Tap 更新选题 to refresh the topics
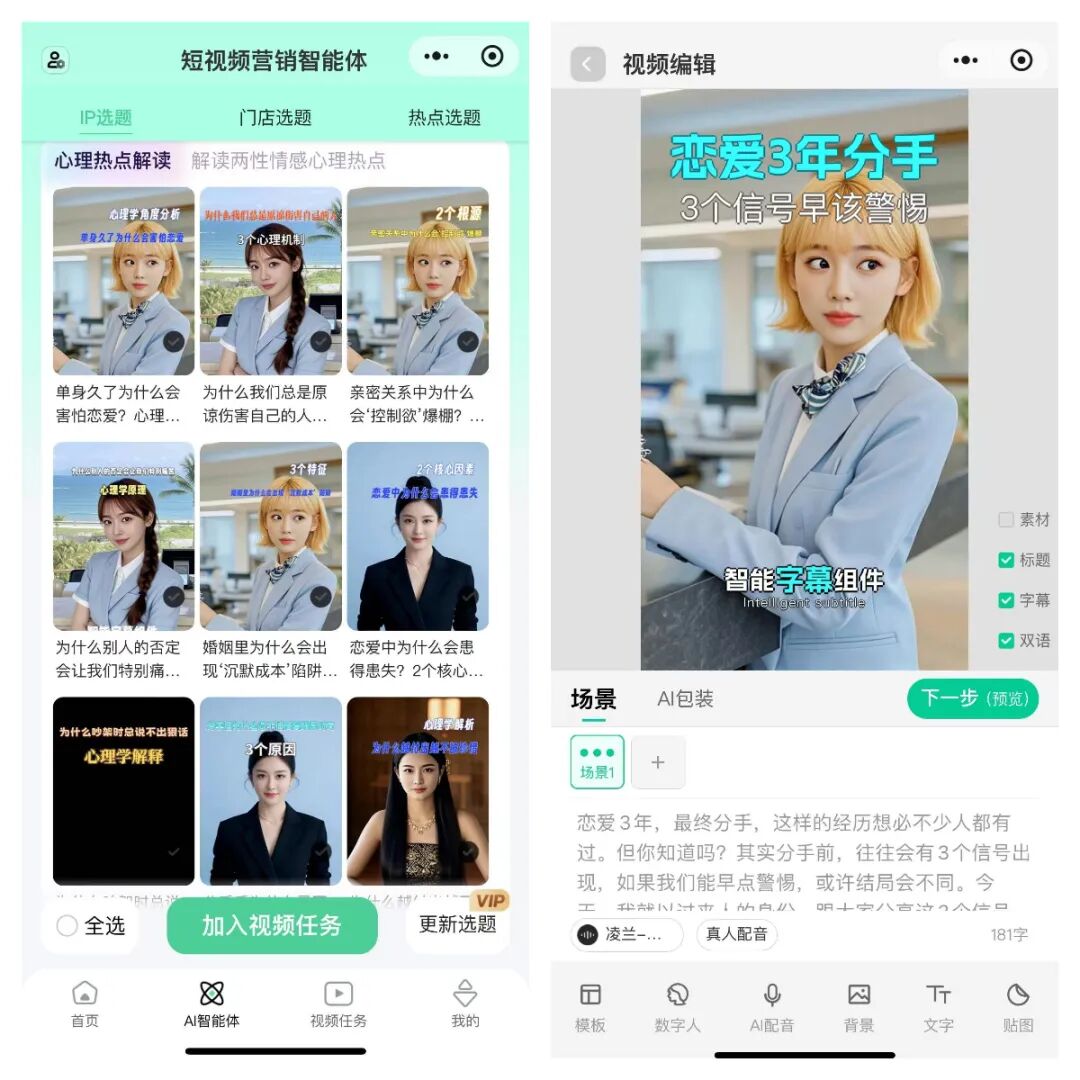Image resolution: width=1080 pixels, height=1080 pixels. tap(457, 925)
